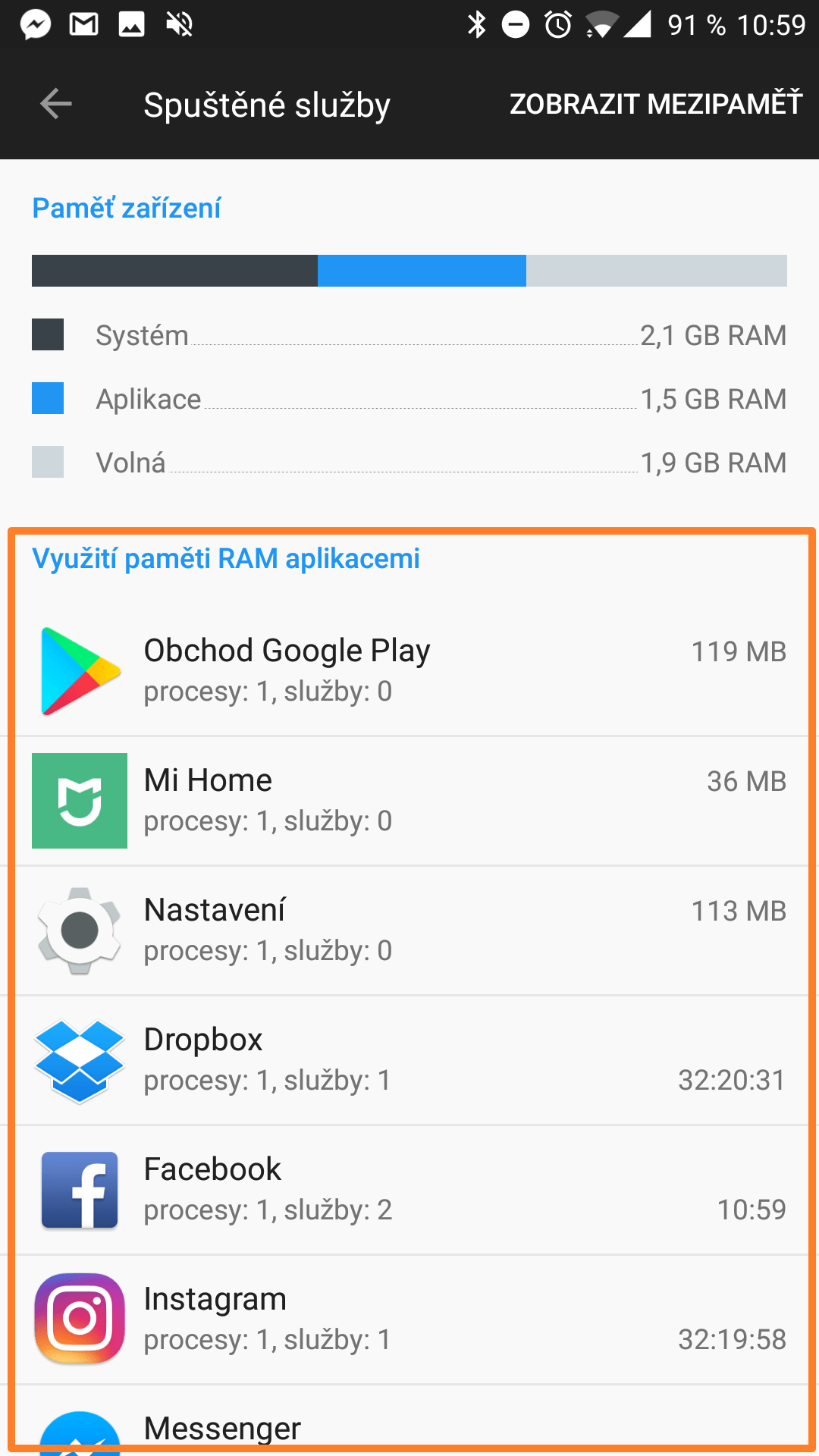Open Mi Home running service details
The width and height of the screenshot is (819, 1456).
(409, 801)
